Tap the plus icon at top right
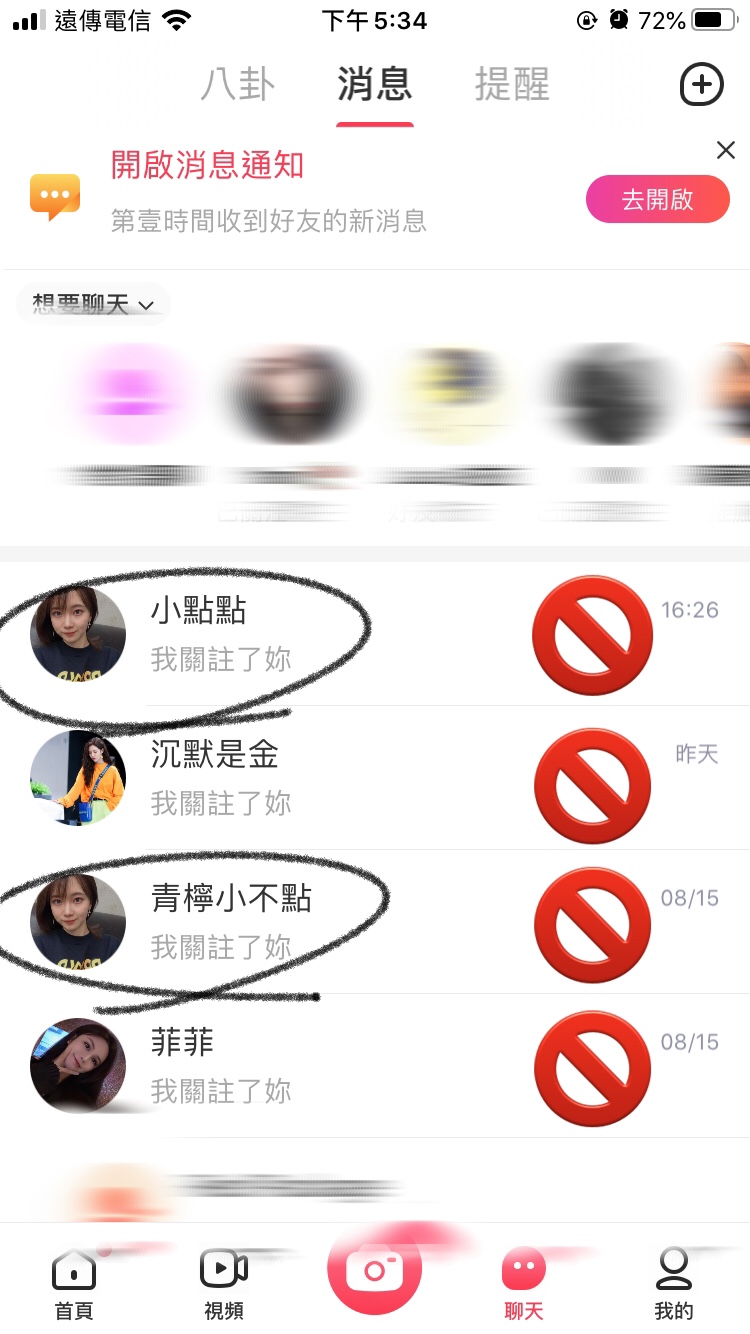This screenshot has width=750, height=1334. tap(701, 85)
